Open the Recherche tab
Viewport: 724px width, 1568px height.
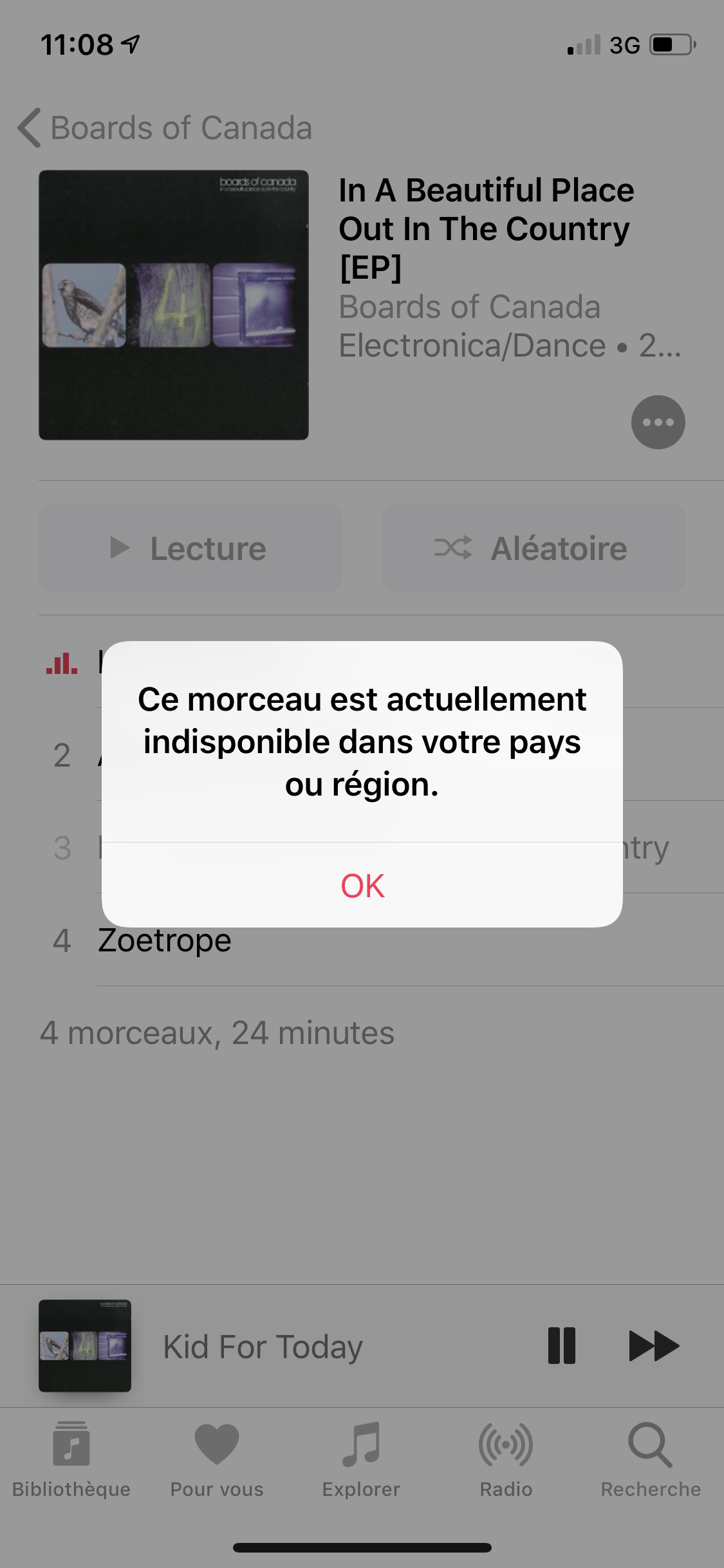[651, 1460]
